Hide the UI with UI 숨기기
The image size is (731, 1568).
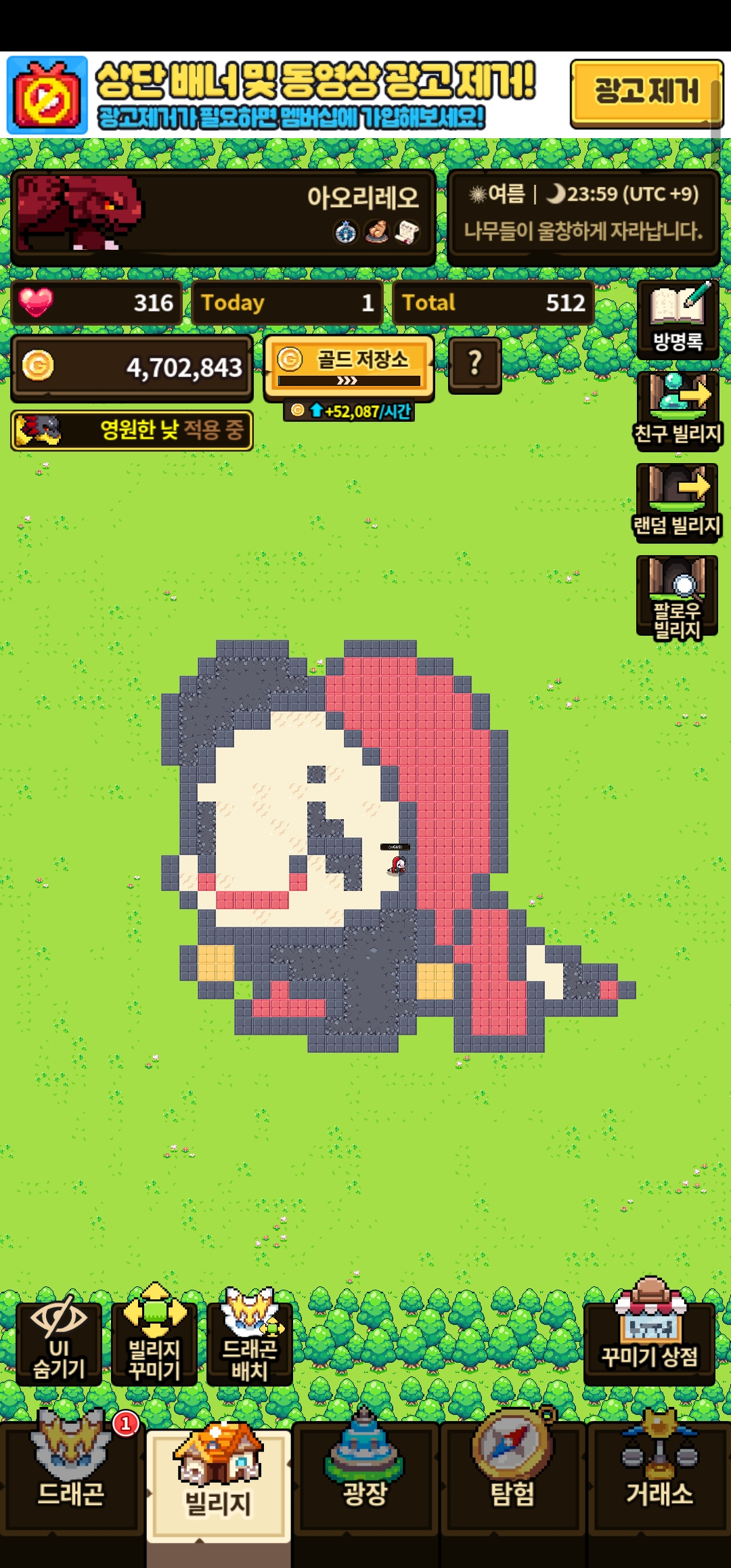59,1343
